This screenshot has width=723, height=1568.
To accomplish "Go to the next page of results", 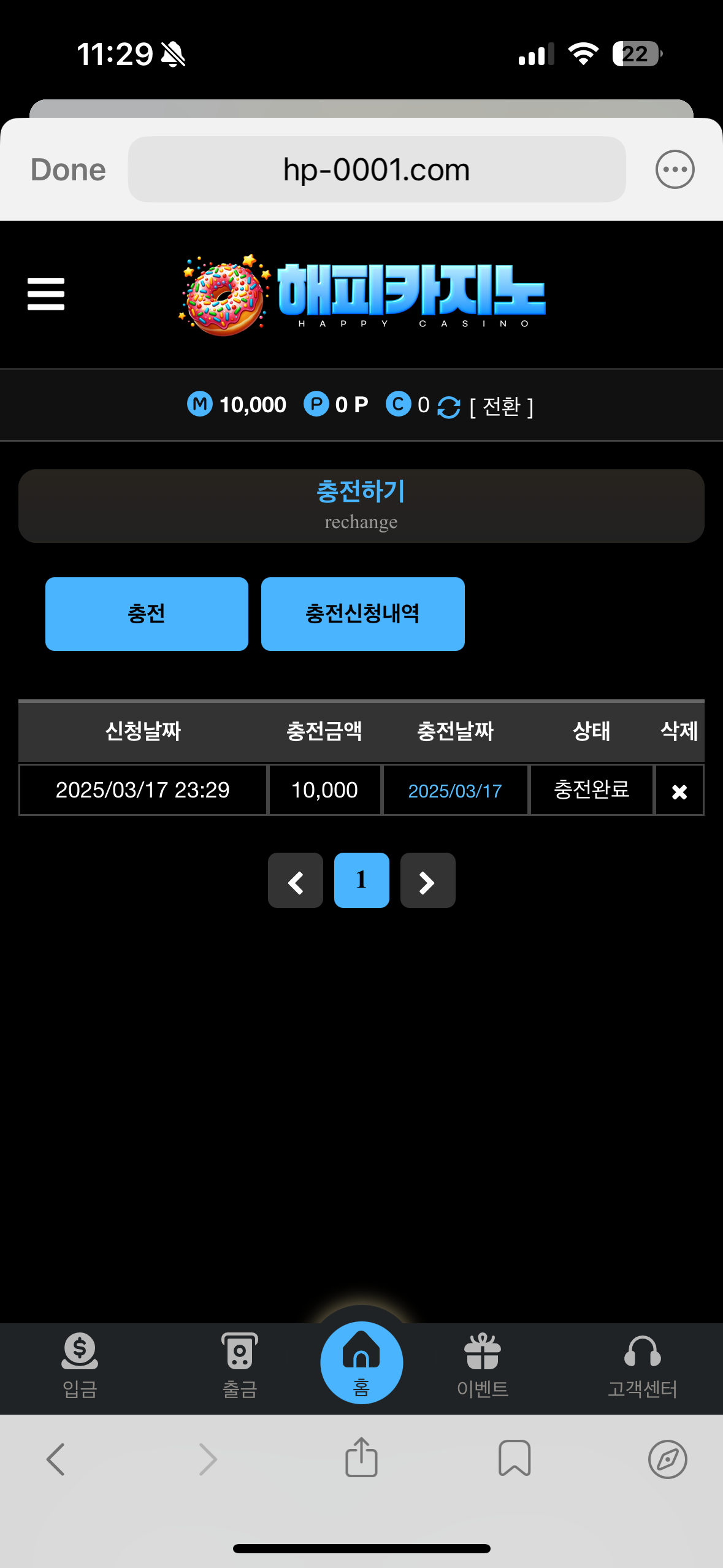I will pos(427,880).
